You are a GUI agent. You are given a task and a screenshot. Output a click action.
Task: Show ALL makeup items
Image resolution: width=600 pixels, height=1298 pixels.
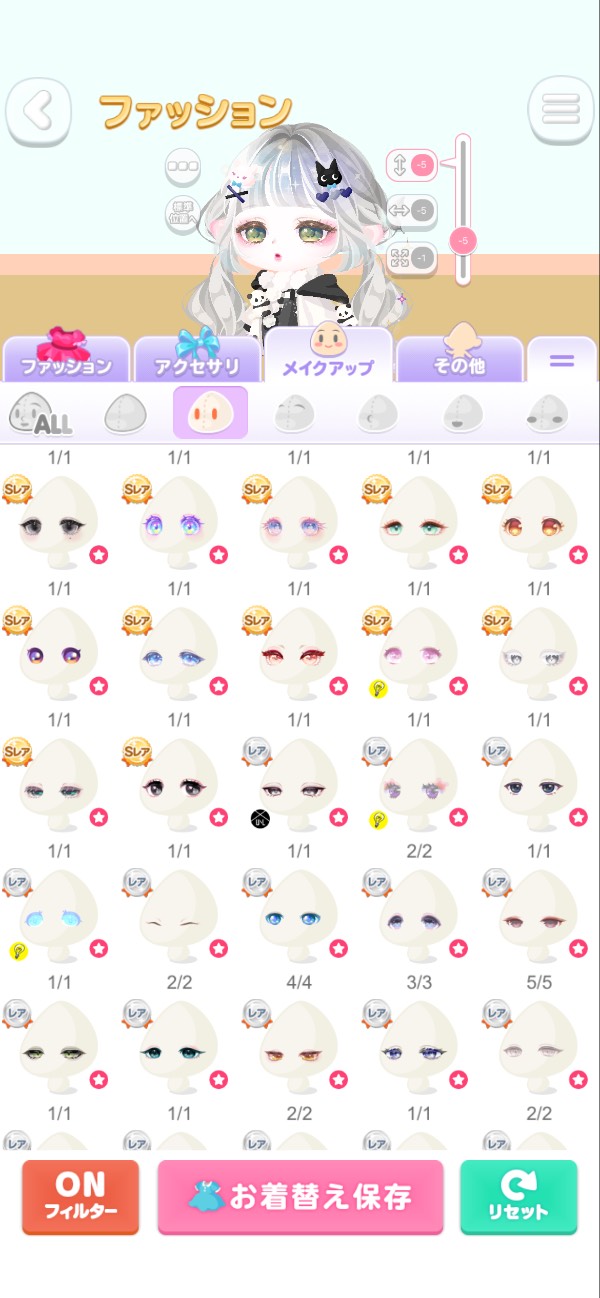click(40, 413)
